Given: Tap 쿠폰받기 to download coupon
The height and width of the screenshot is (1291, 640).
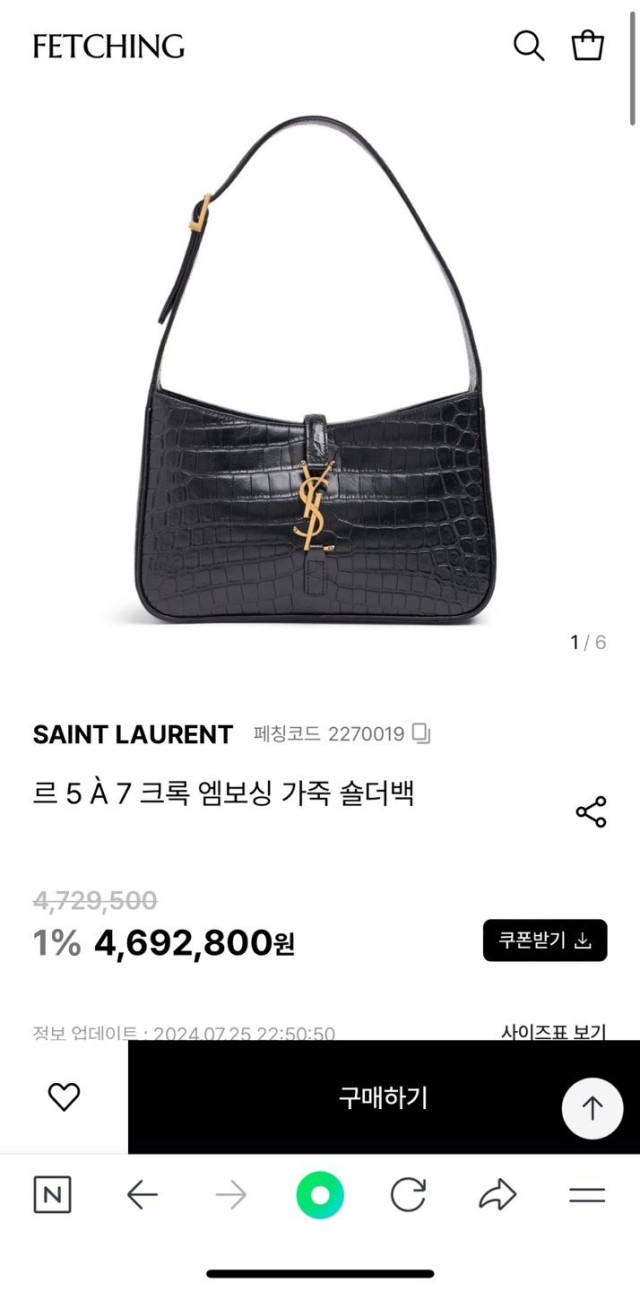Looking at the screenshot, I should (x=545, y=940).
